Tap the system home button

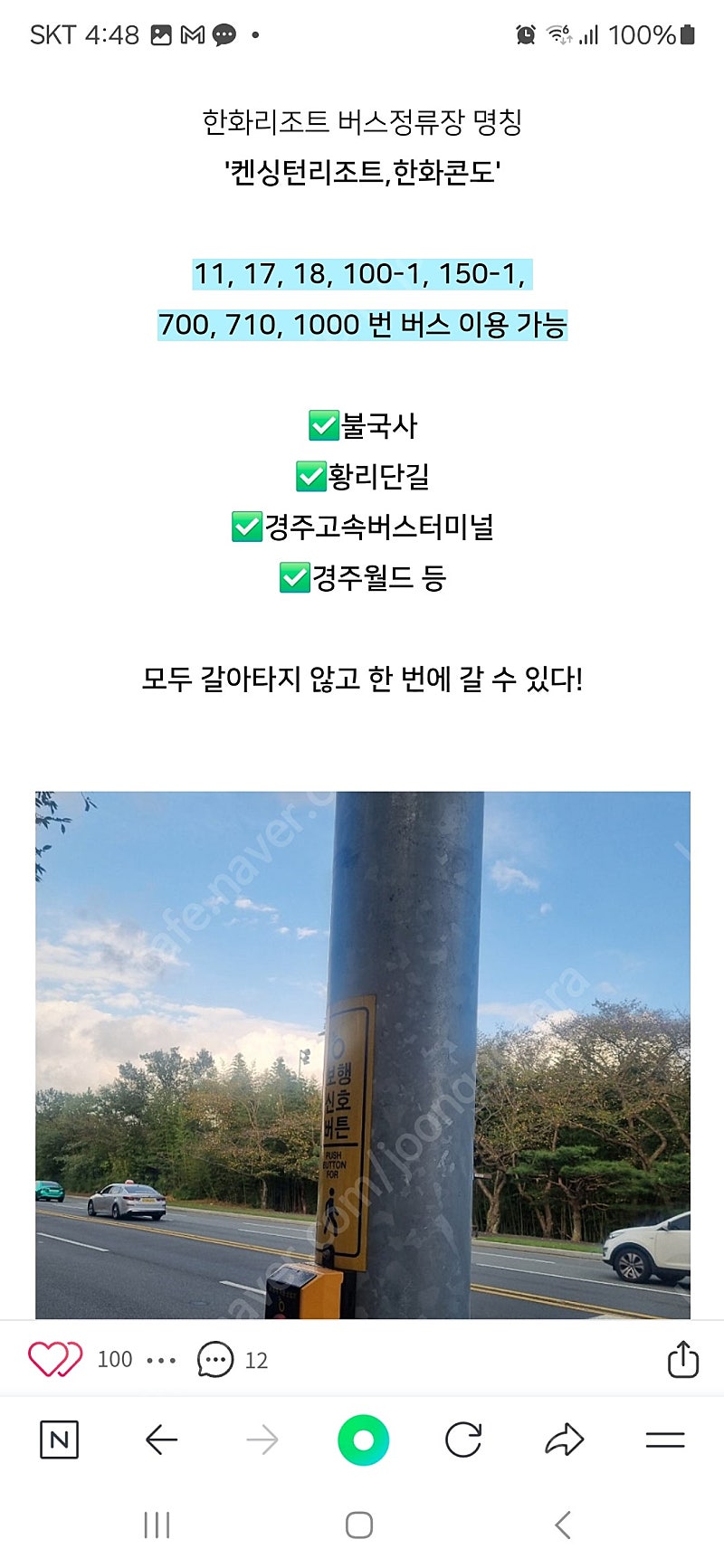click(359, 1525)
